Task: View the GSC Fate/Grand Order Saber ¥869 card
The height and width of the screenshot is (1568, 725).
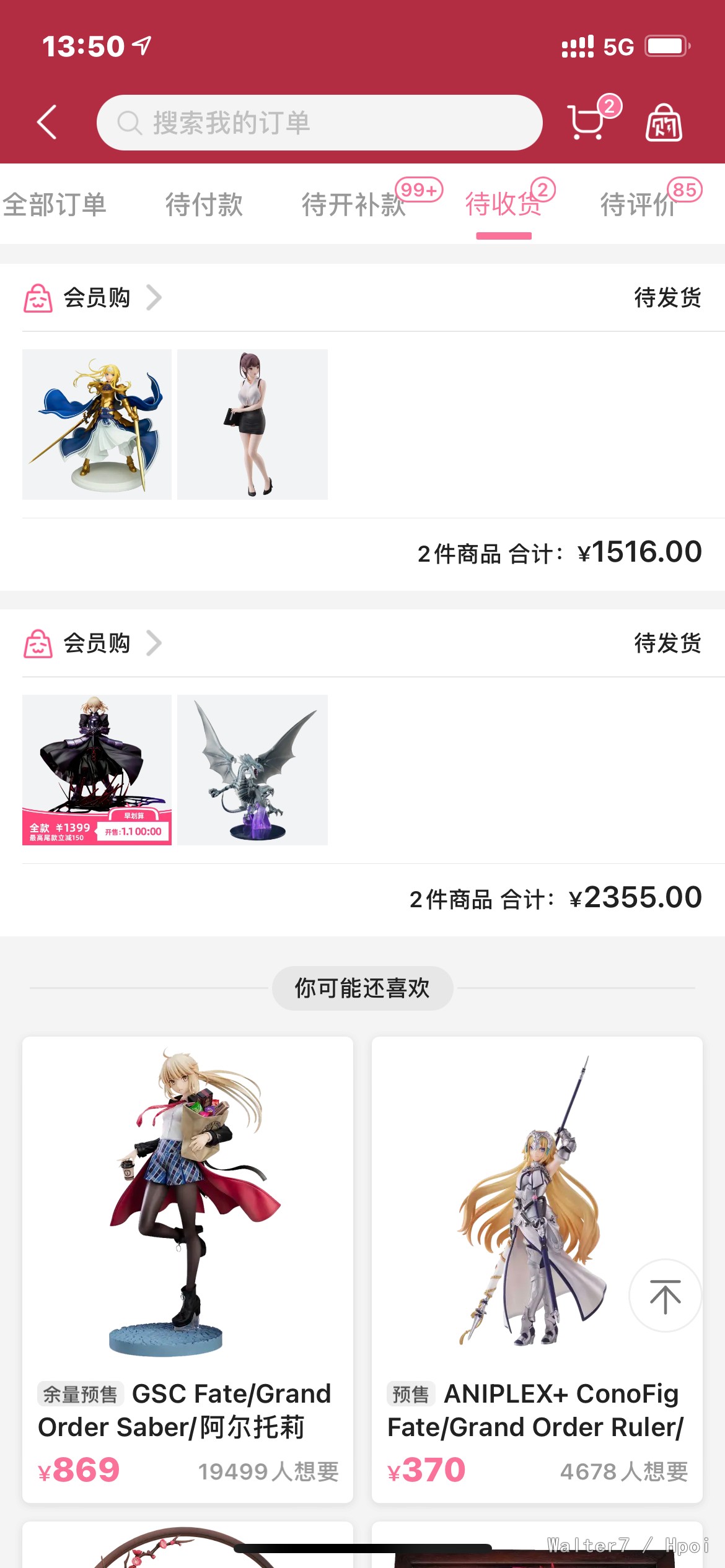Action: [x=187, y=1270]
